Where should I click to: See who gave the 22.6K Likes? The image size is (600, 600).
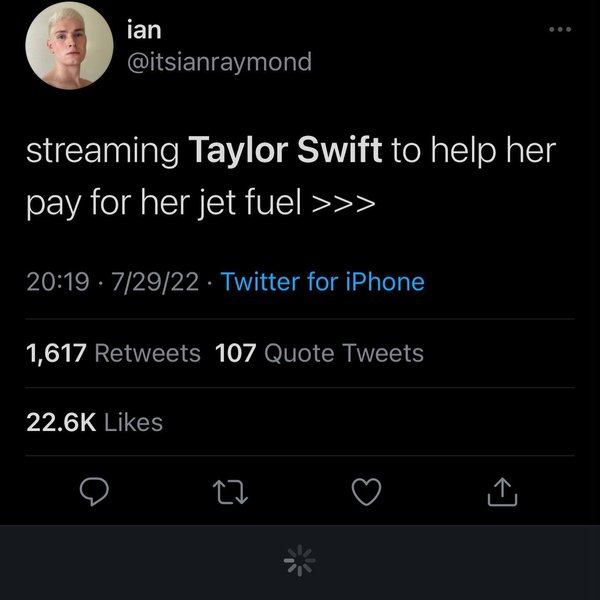(x=95, y=422)
